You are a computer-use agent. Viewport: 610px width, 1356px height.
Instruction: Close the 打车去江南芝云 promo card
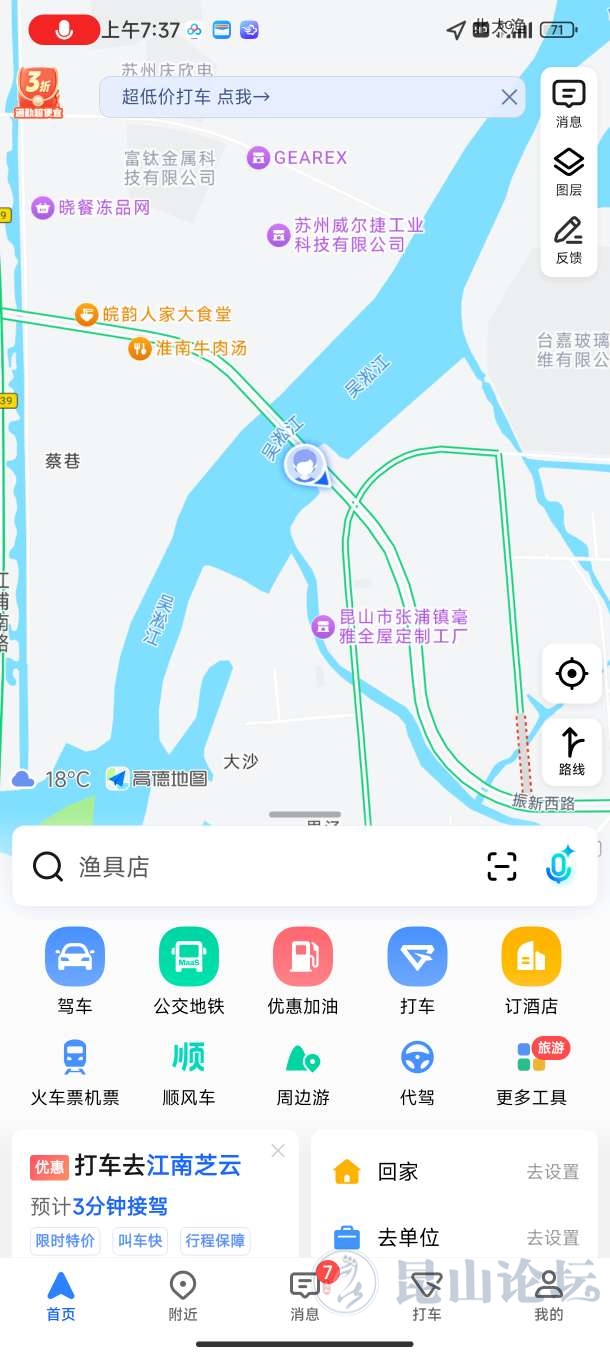coord(278,1151)
